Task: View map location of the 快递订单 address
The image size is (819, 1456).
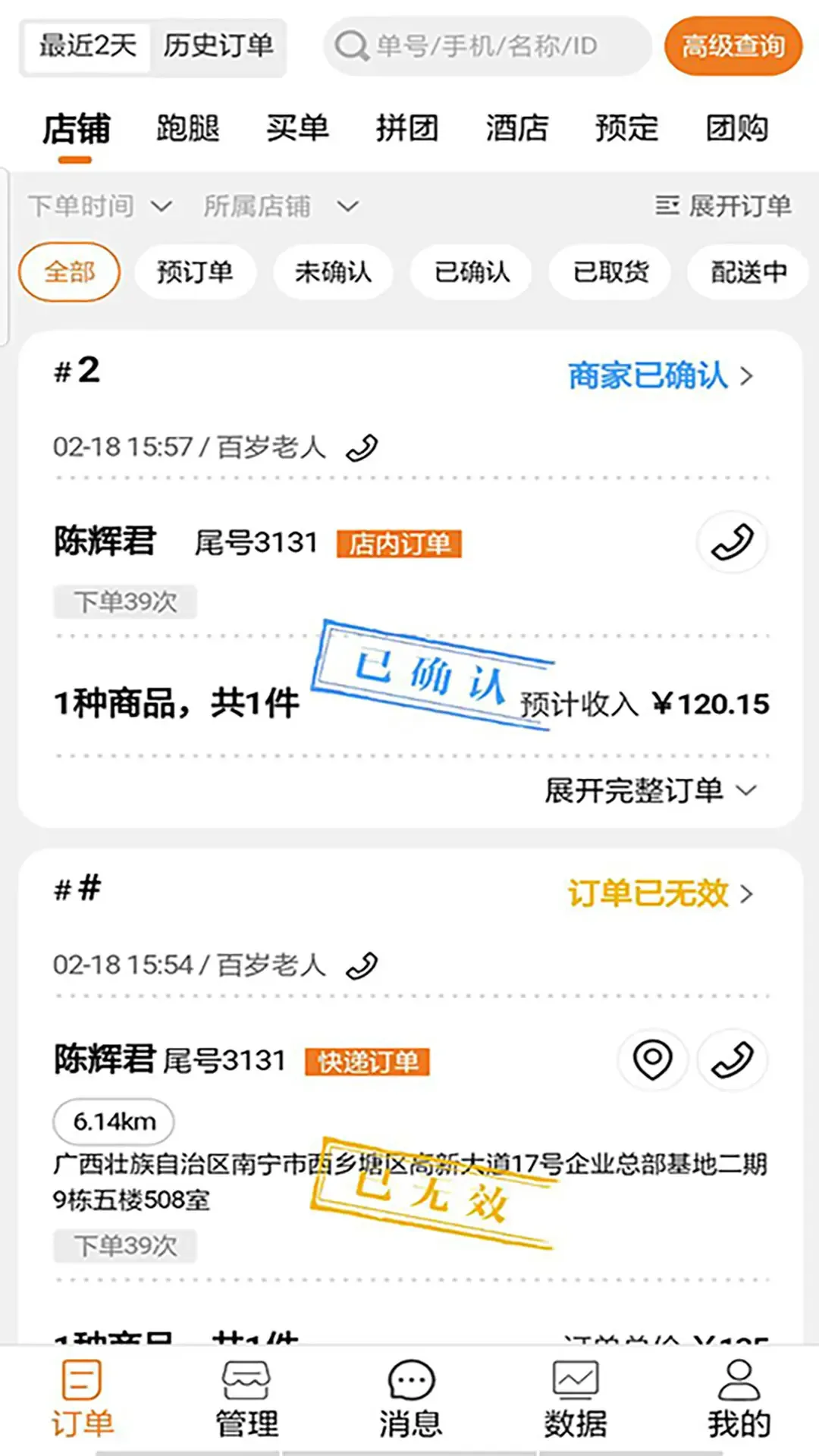Action: click(x=653, y=1059)
